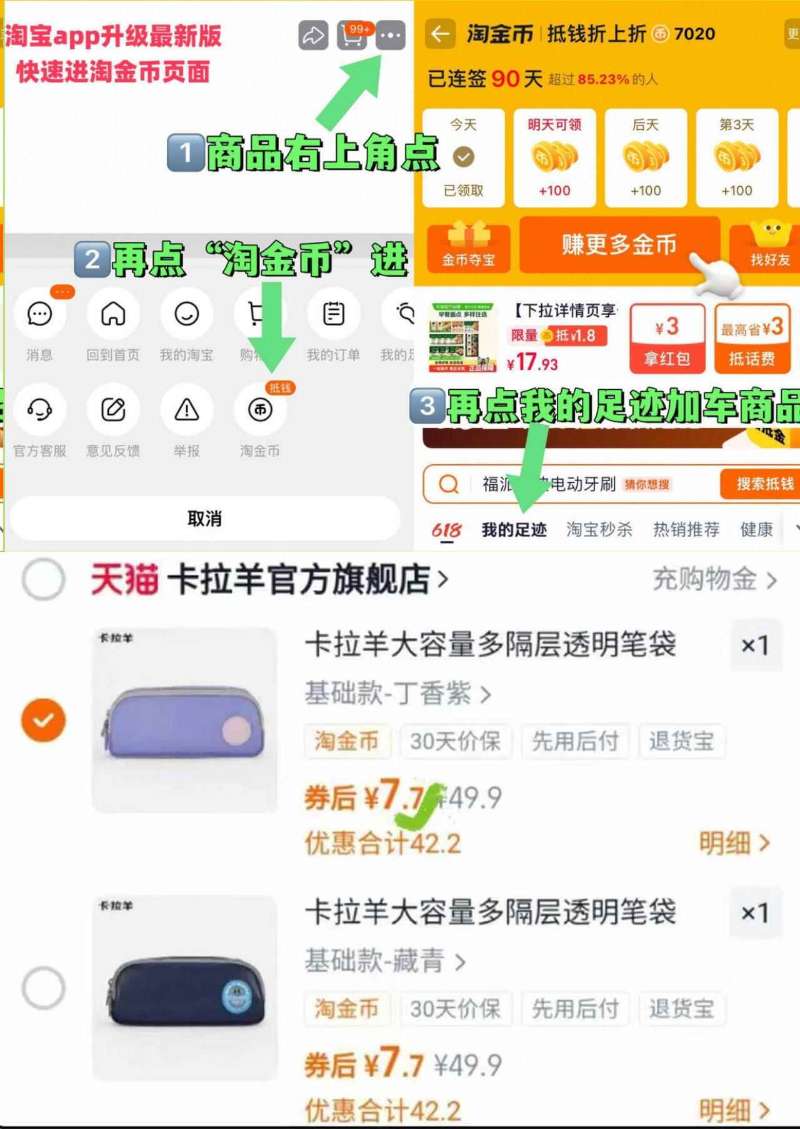Open 我的淘宝 from the icon row
The height and width of the screenshot is (1129, 800).
tap(186, 316)
